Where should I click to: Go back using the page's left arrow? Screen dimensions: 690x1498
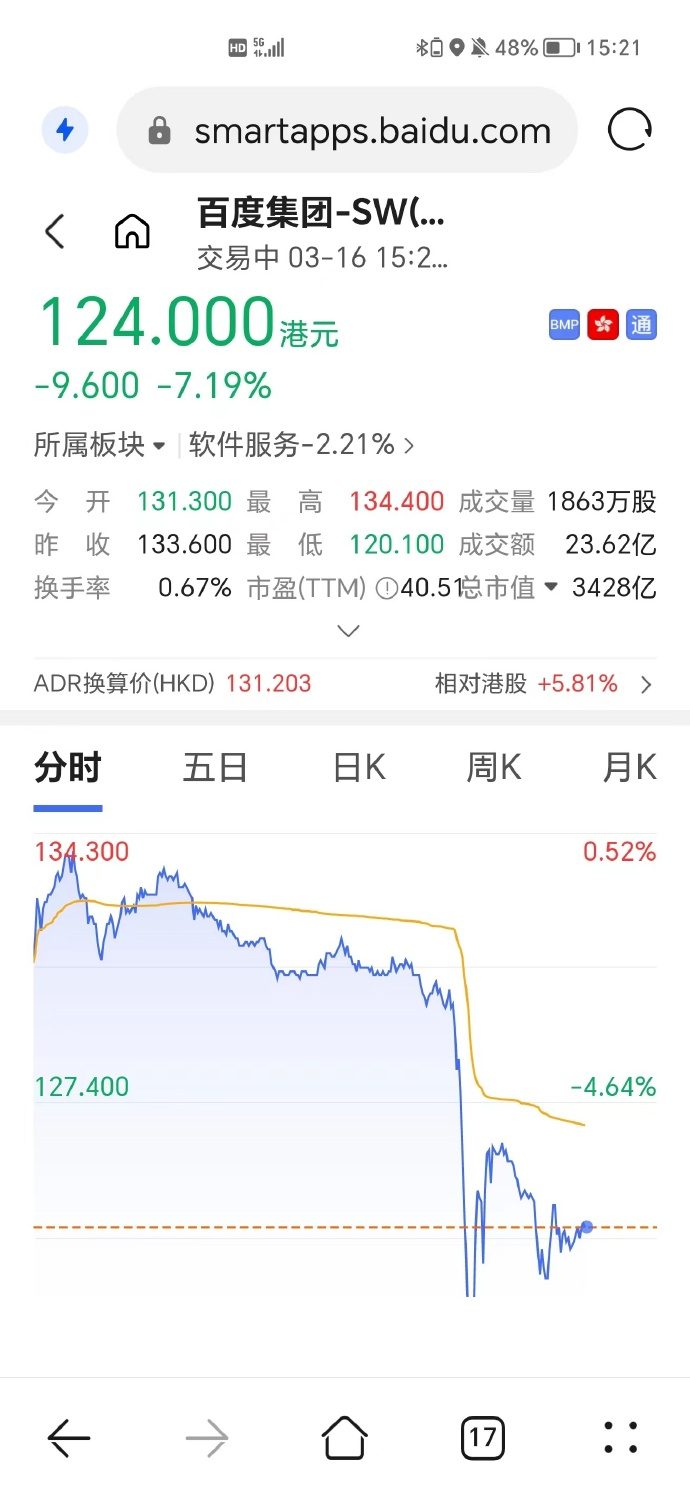[55, 231]
